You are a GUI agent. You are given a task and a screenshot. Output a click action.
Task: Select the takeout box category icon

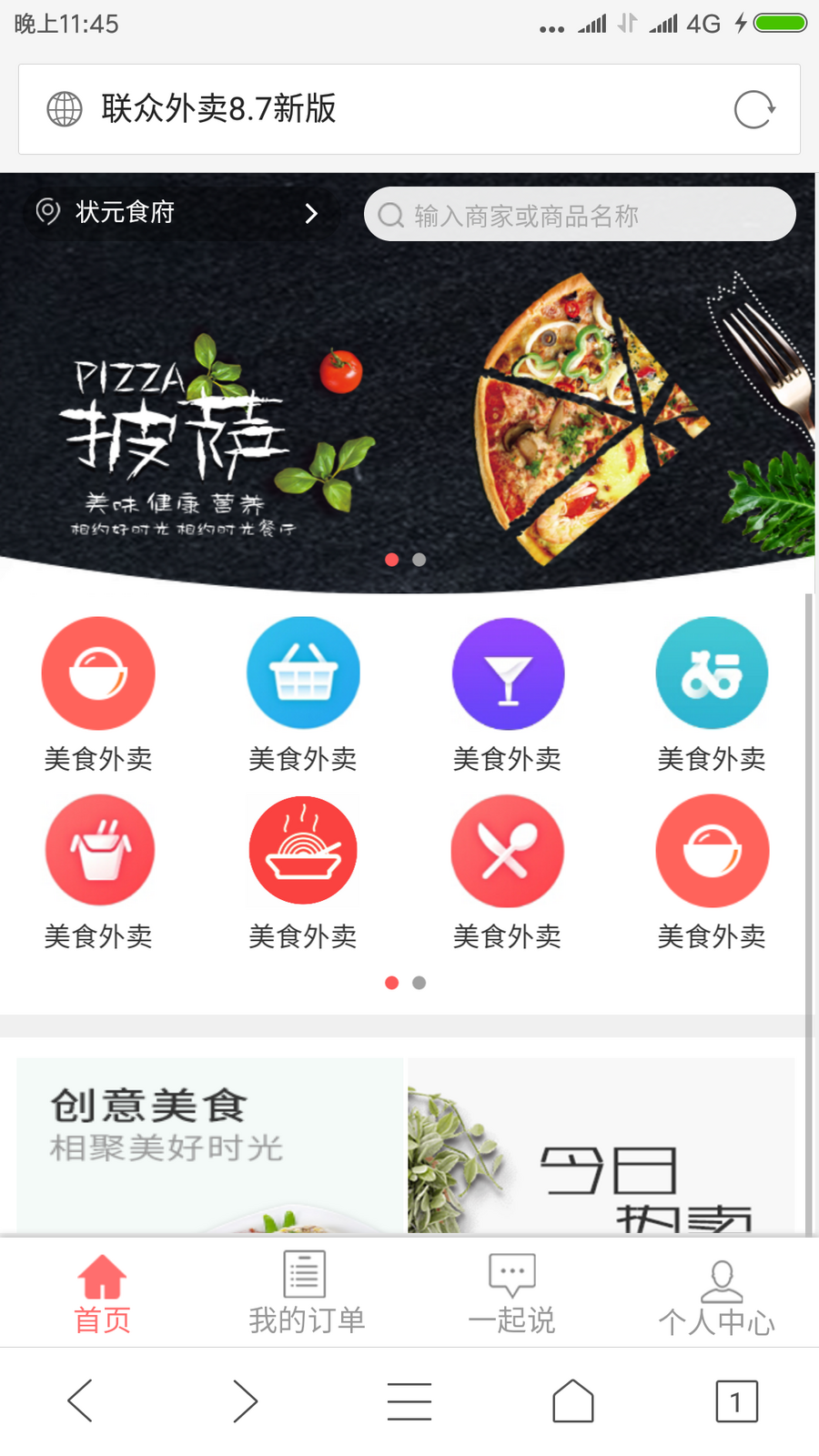(x=100, y=850)
